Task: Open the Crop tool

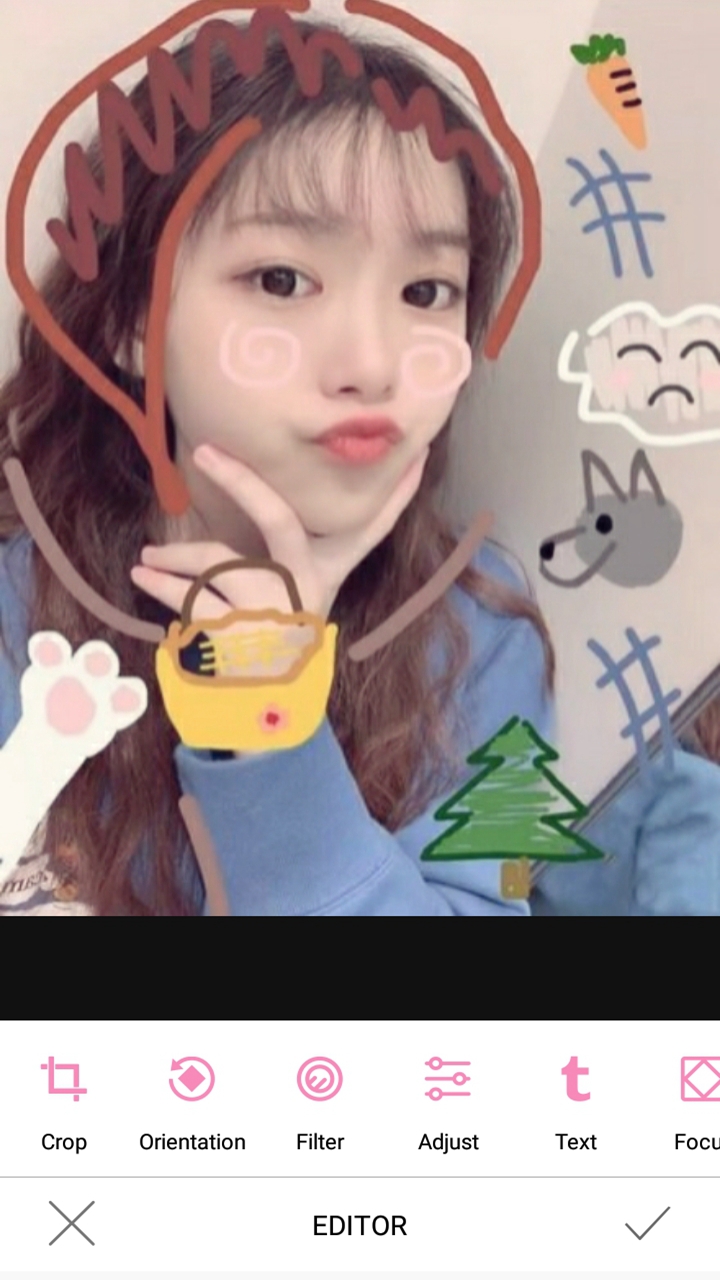Action: pos(64,1100)
